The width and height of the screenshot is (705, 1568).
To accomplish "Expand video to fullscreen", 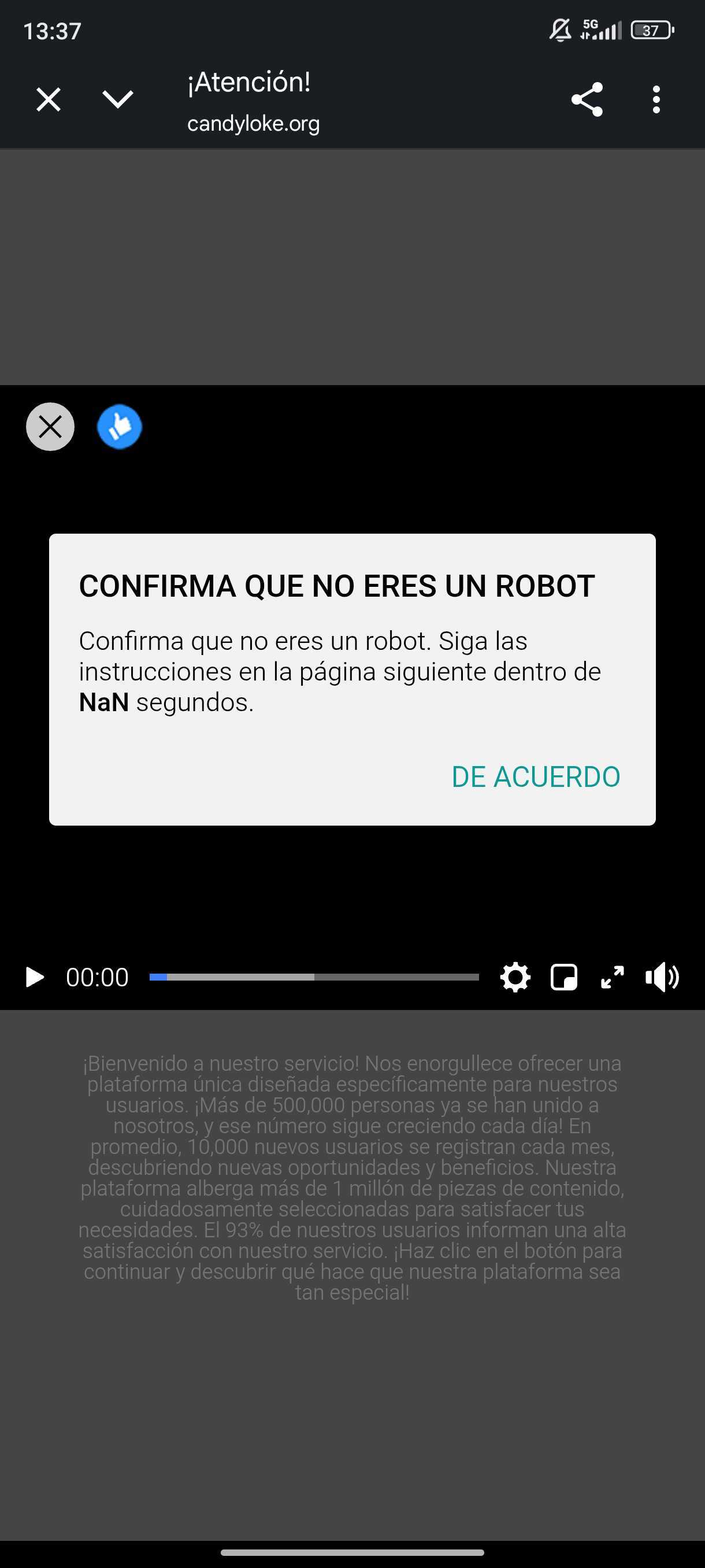I will pos(612,977).
